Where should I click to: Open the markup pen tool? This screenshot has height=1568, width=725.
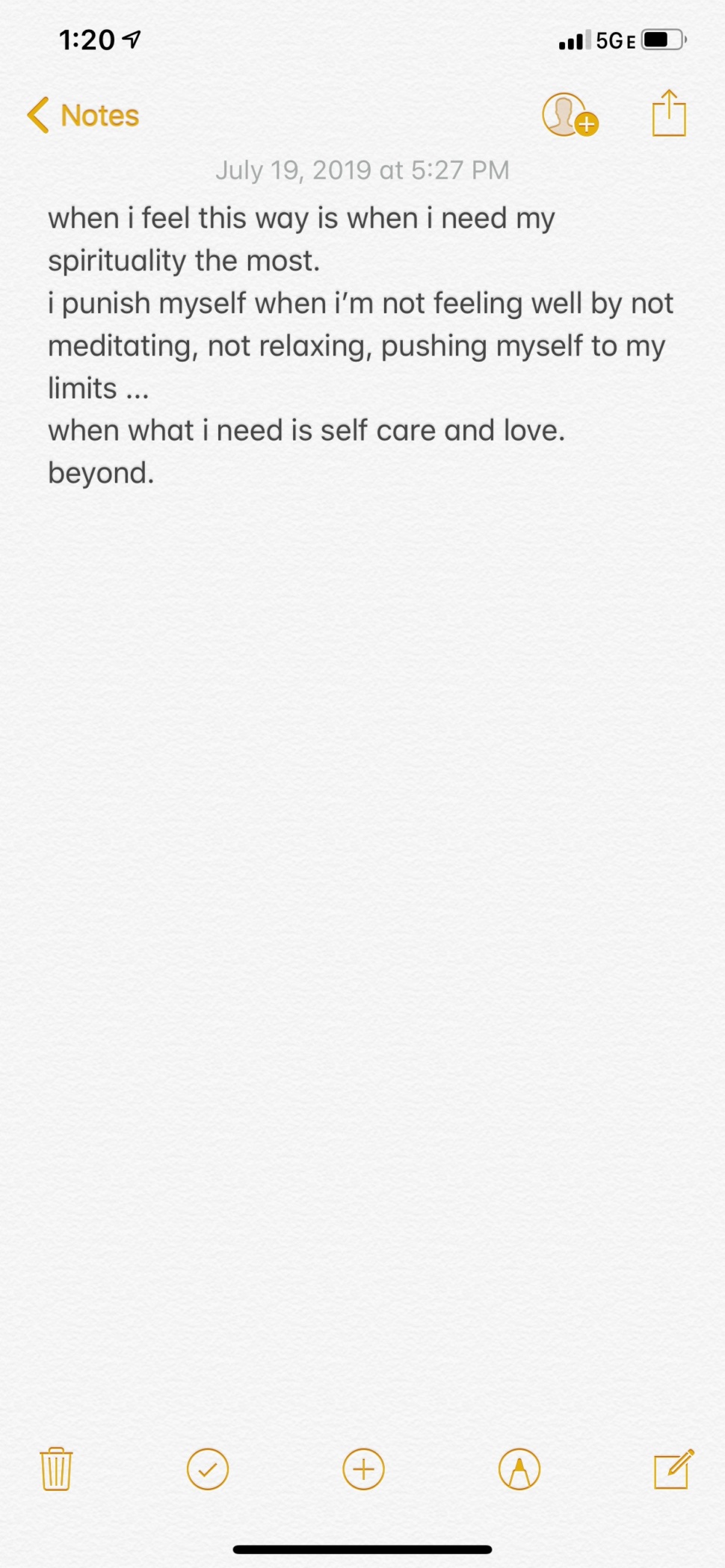tap(519, 1469)
